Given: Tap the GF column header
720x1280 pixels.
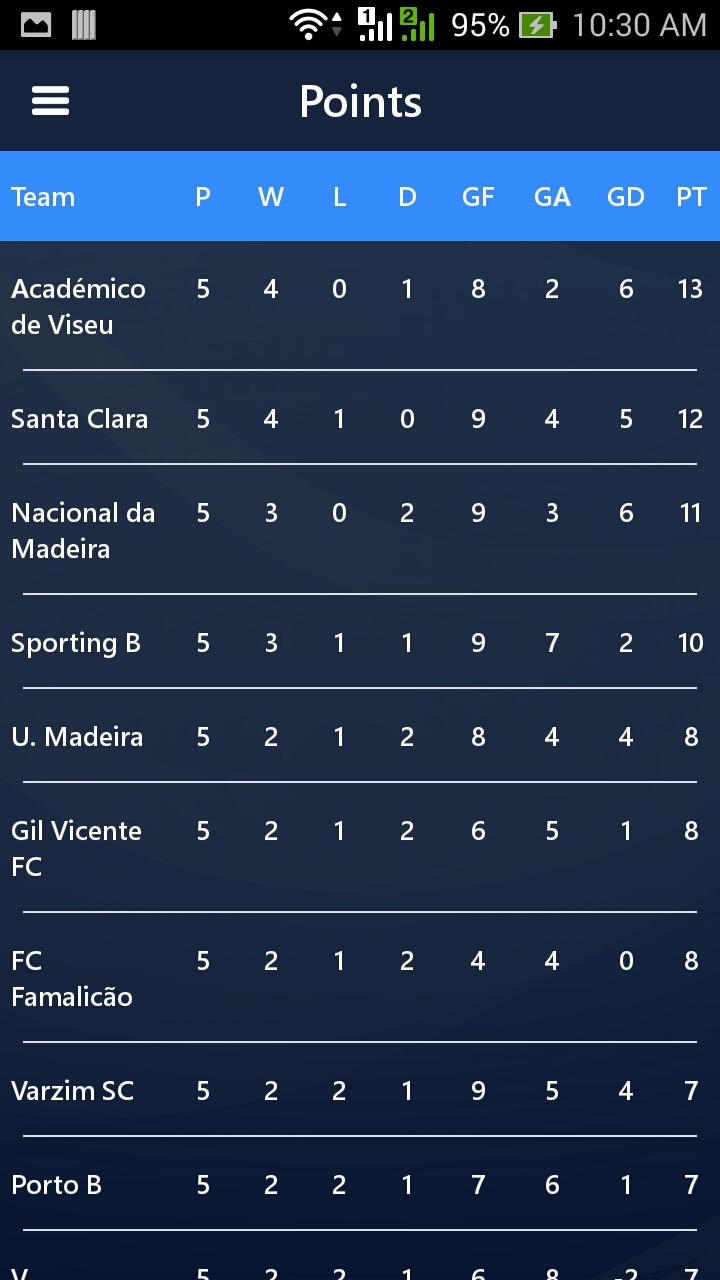Looking at the screenshot, I should 478,197.
